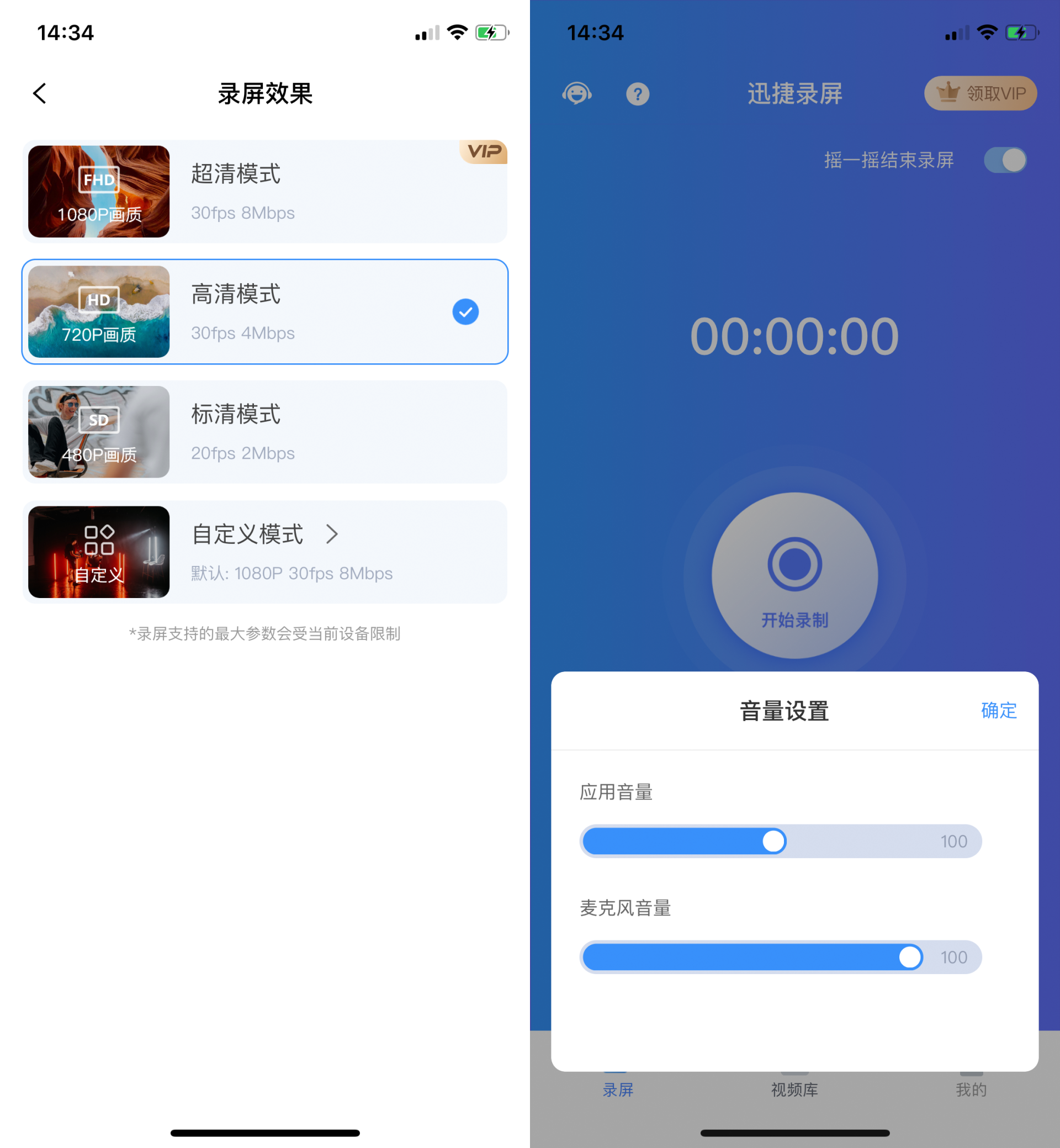Adjust the 麦克风音量 slider
The image size is (1060, 1148).
pyautogui.click(x=910, y=957)
